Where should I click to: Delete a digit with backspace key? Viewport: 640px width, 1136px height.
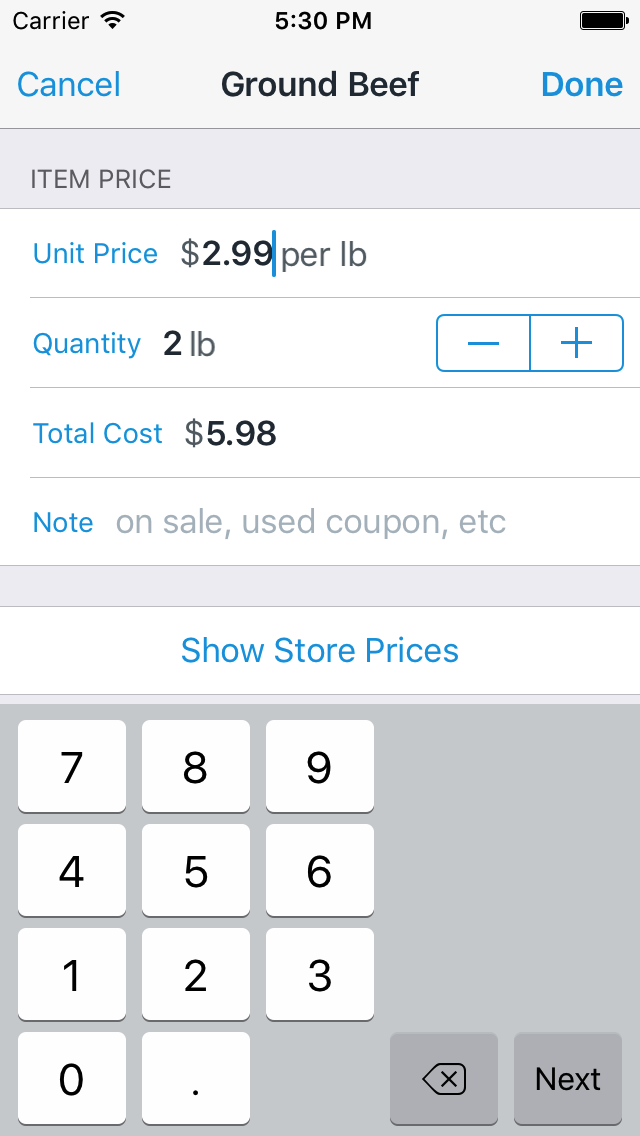pyautogui.click(x=444, y=1079)
